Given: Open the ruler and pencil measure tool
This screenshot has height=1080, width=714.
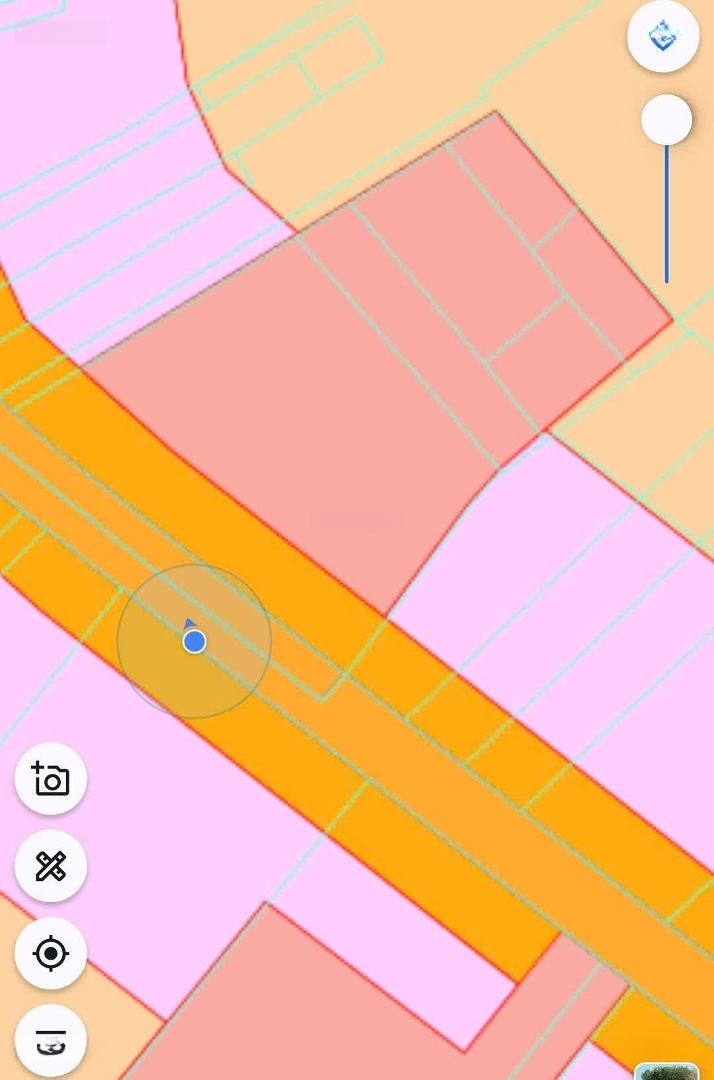Looking at the screenshot, I should pos(51,866).
